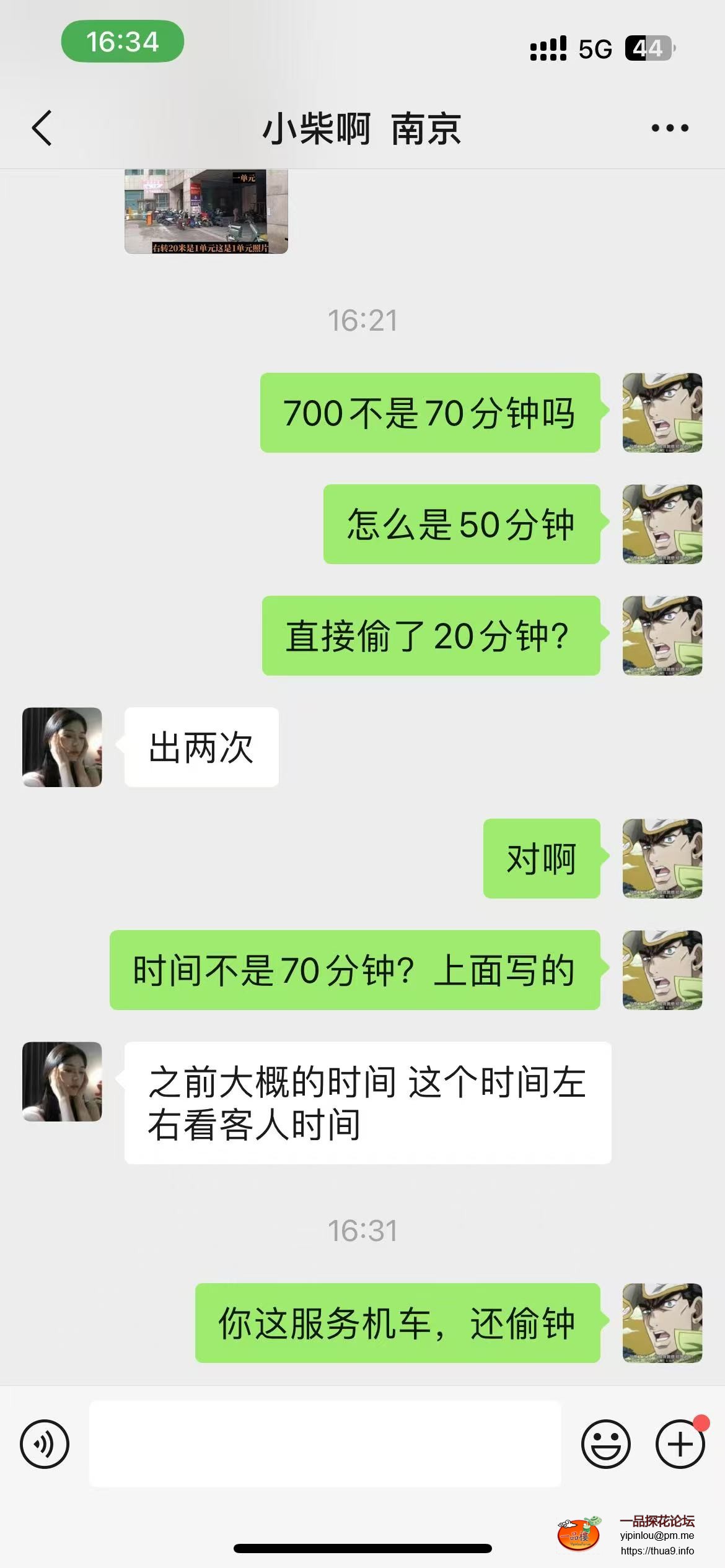Open the emoji sticker panel
The image size is (725, 1568).
(605, 1444)
